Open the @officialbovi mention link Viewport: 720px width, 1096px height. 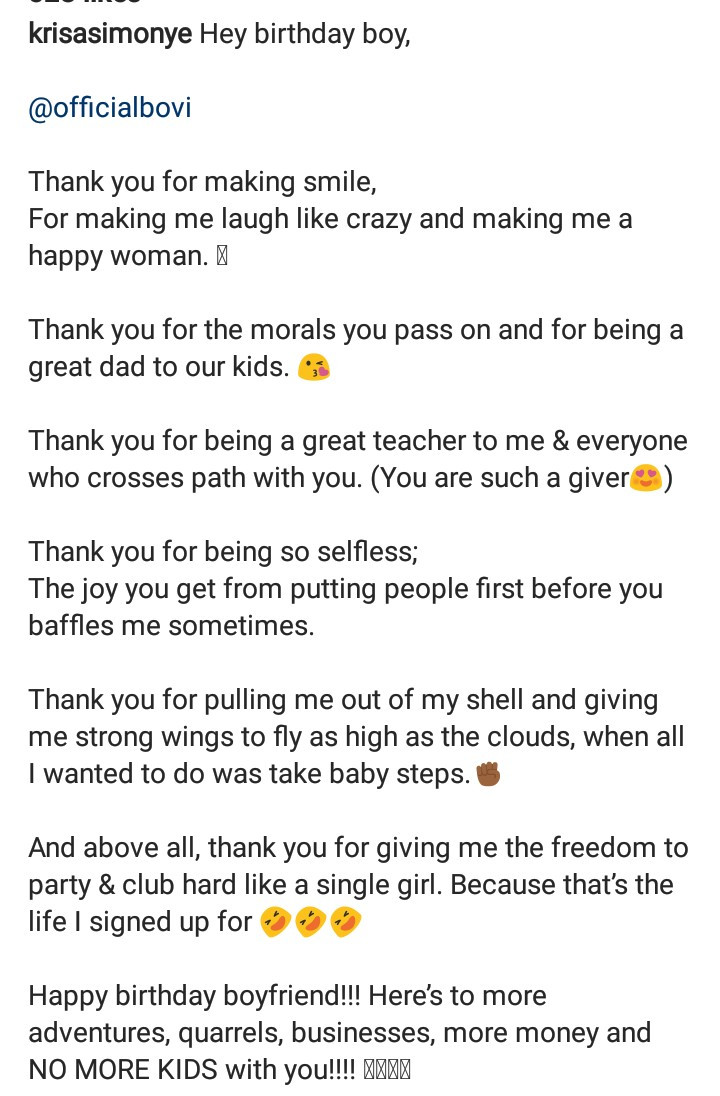click(110, 108)
